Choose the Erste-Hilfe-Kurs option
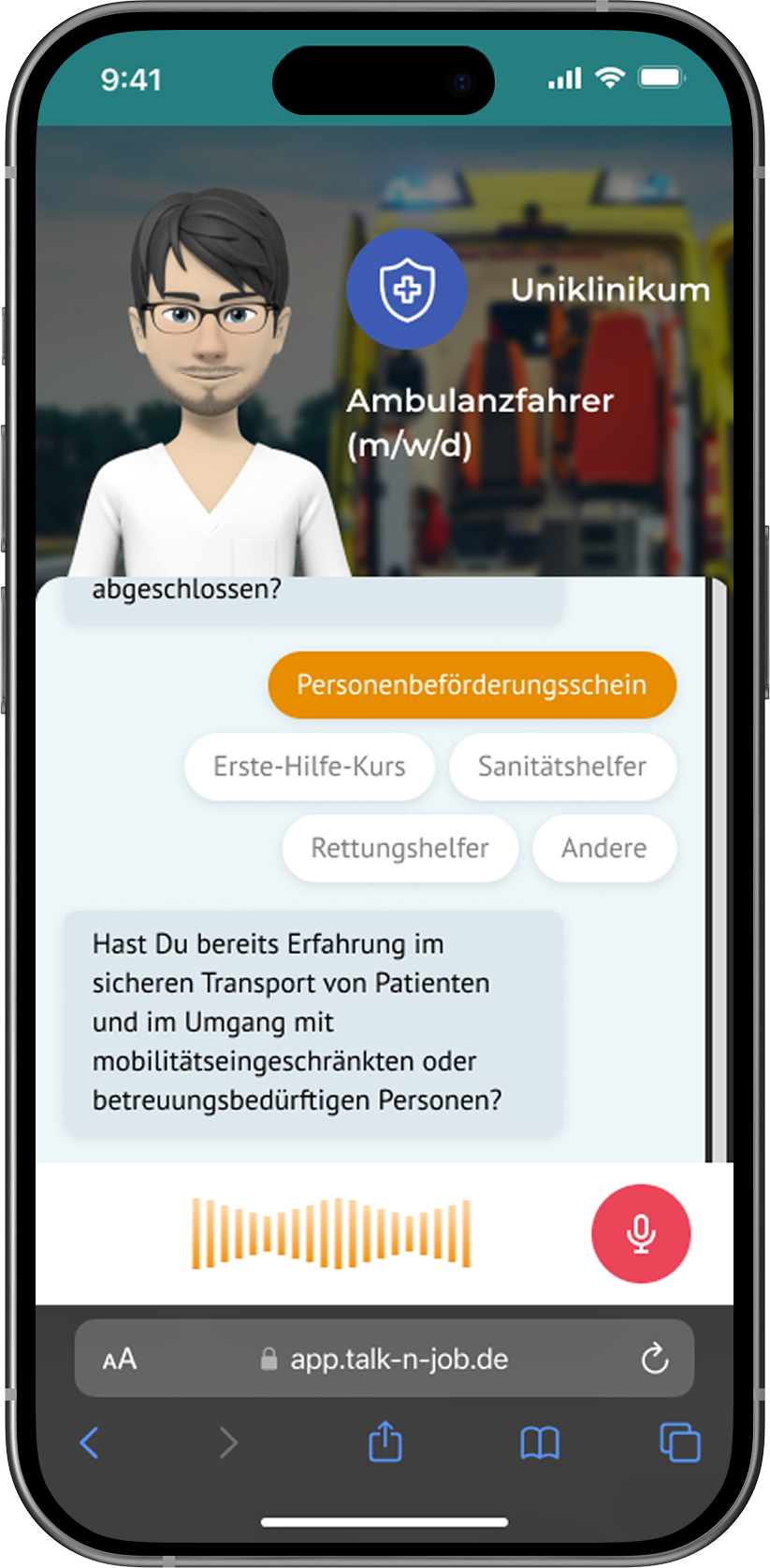This screenshot has width=770, height=1568. (309, 767)
